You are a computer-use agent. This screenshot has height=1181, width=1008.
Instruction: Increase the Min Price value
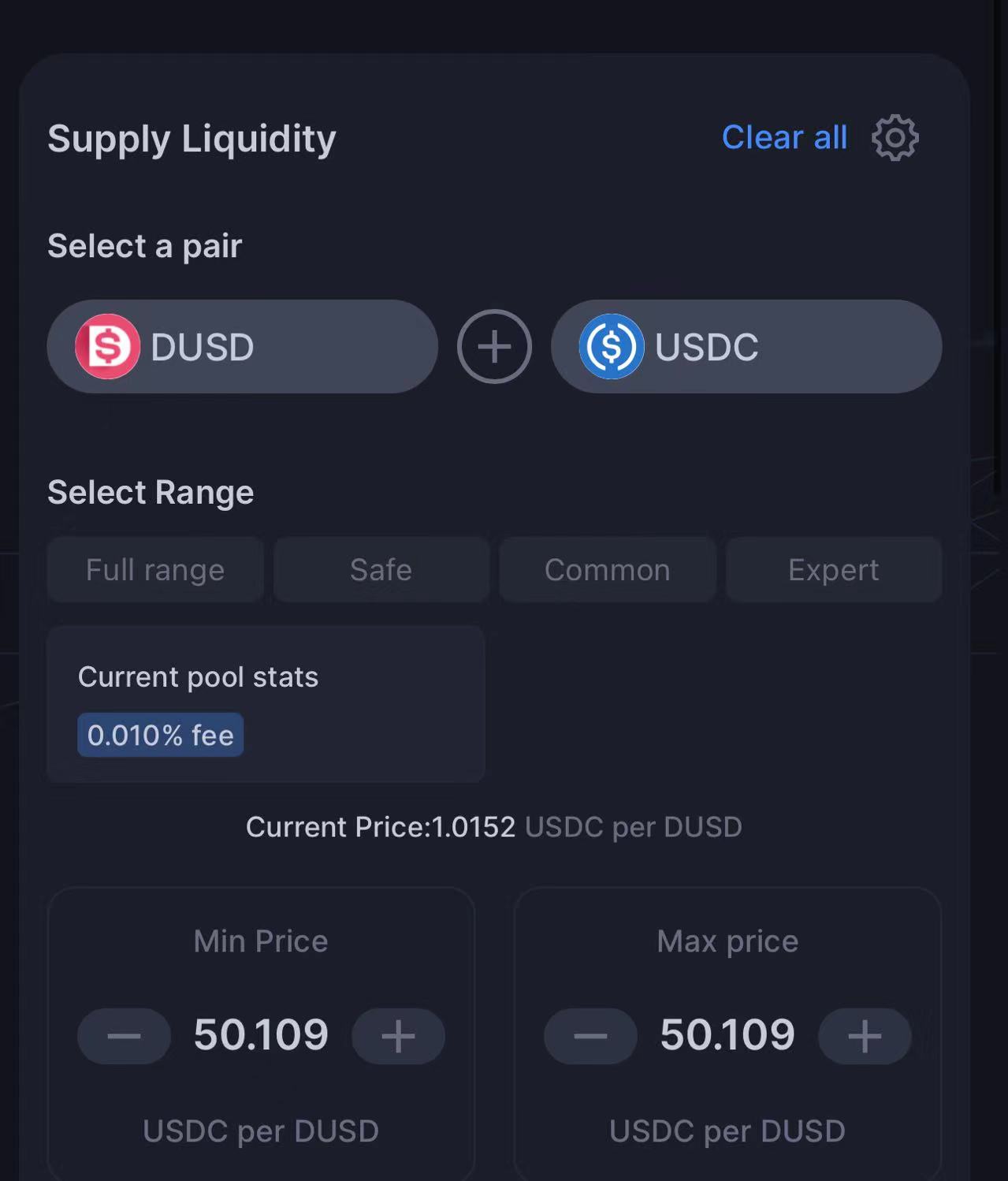[398, 1036]
